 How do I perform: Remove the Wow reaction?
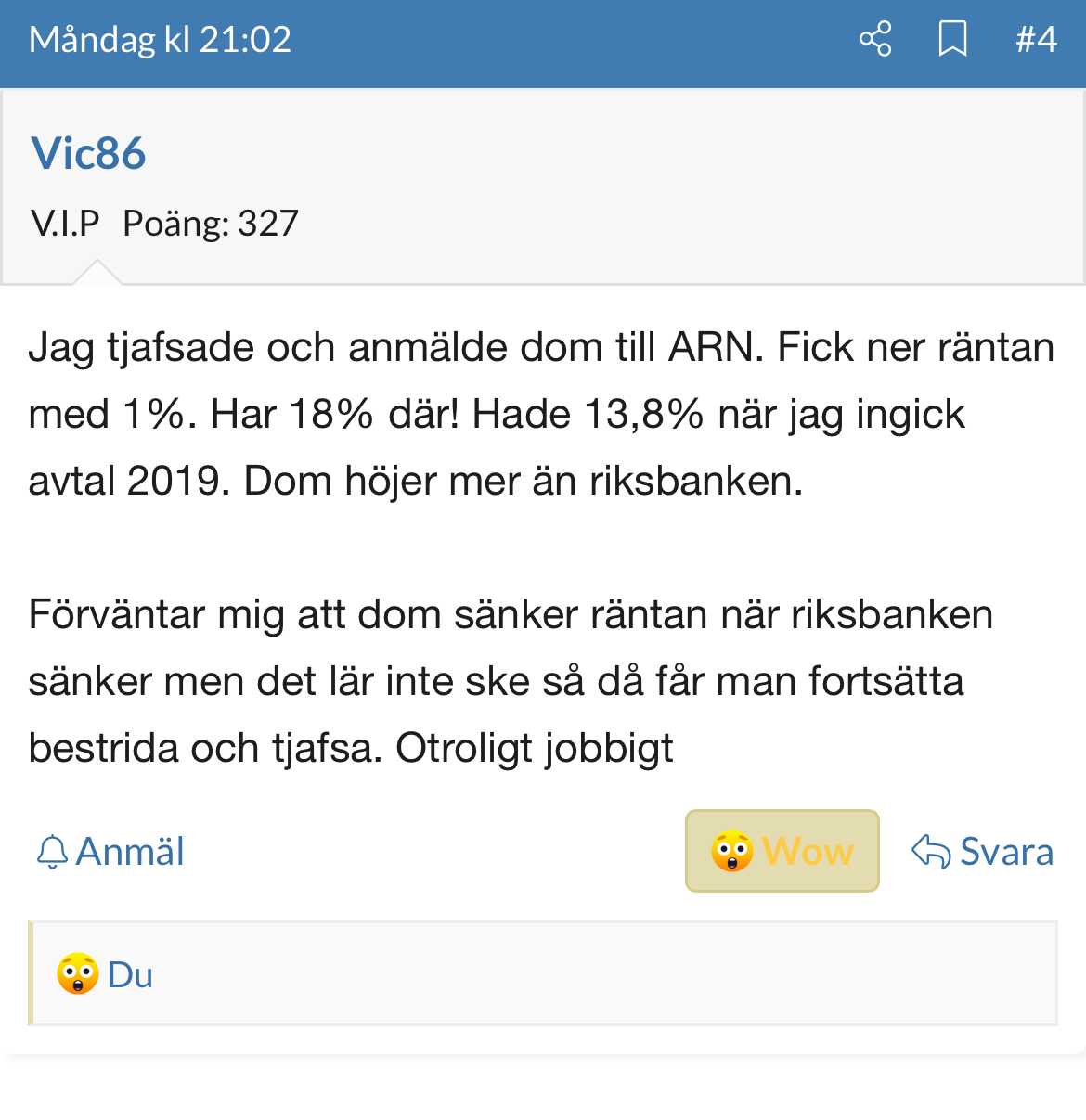click(782, 851)
